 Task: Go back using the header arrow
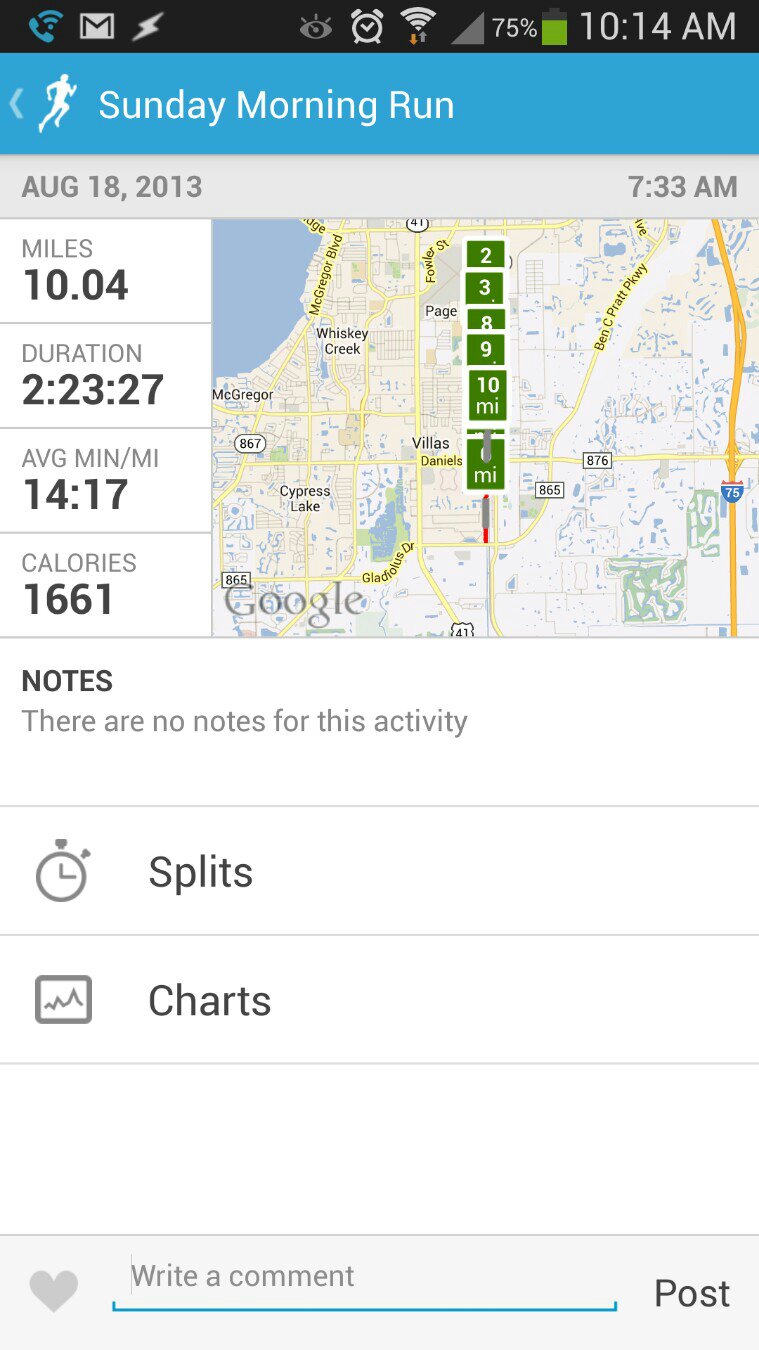[x=18, y=104]
